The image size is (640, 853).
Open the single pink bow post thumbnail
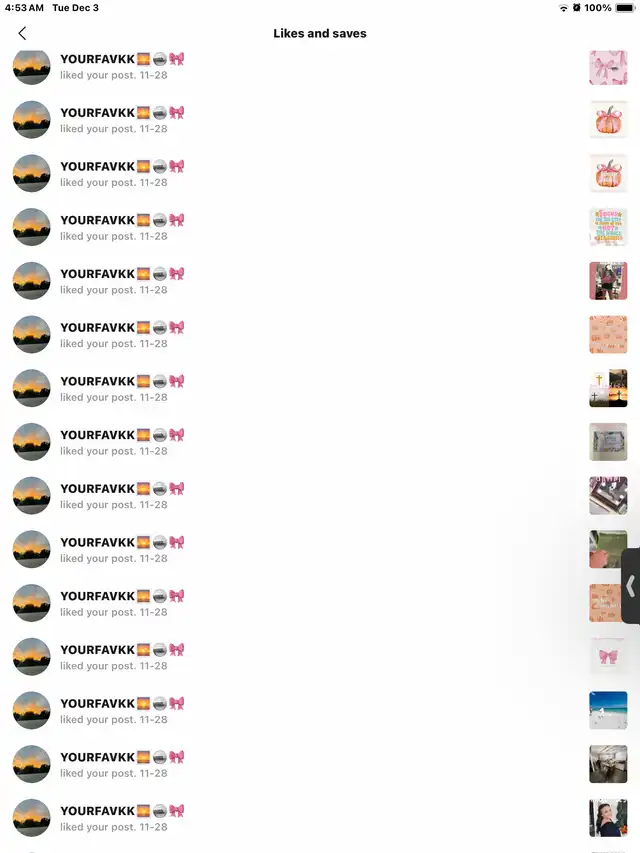(608, 657)
